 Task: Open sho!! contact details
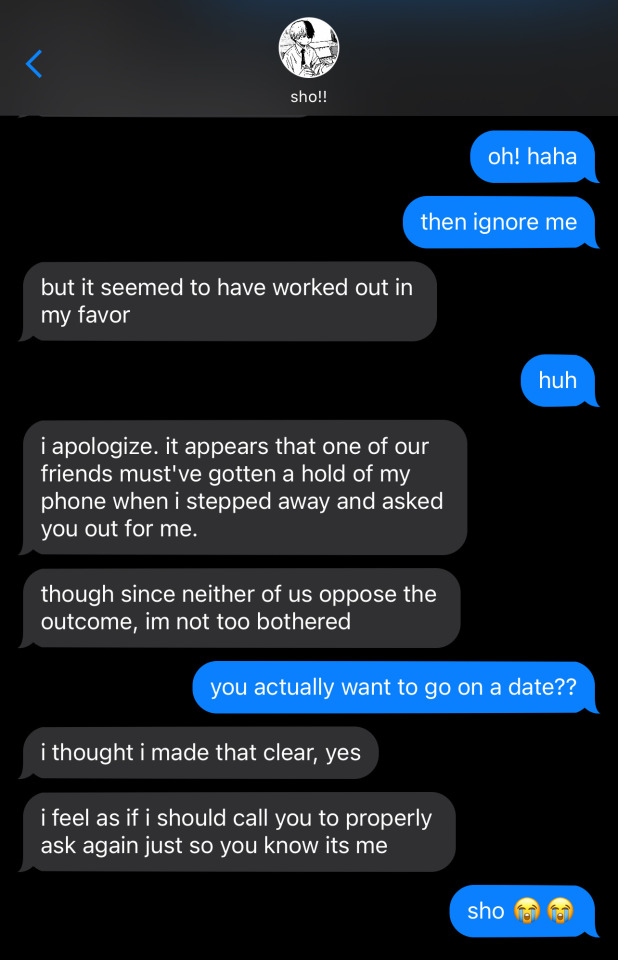[x=308, y=49]
